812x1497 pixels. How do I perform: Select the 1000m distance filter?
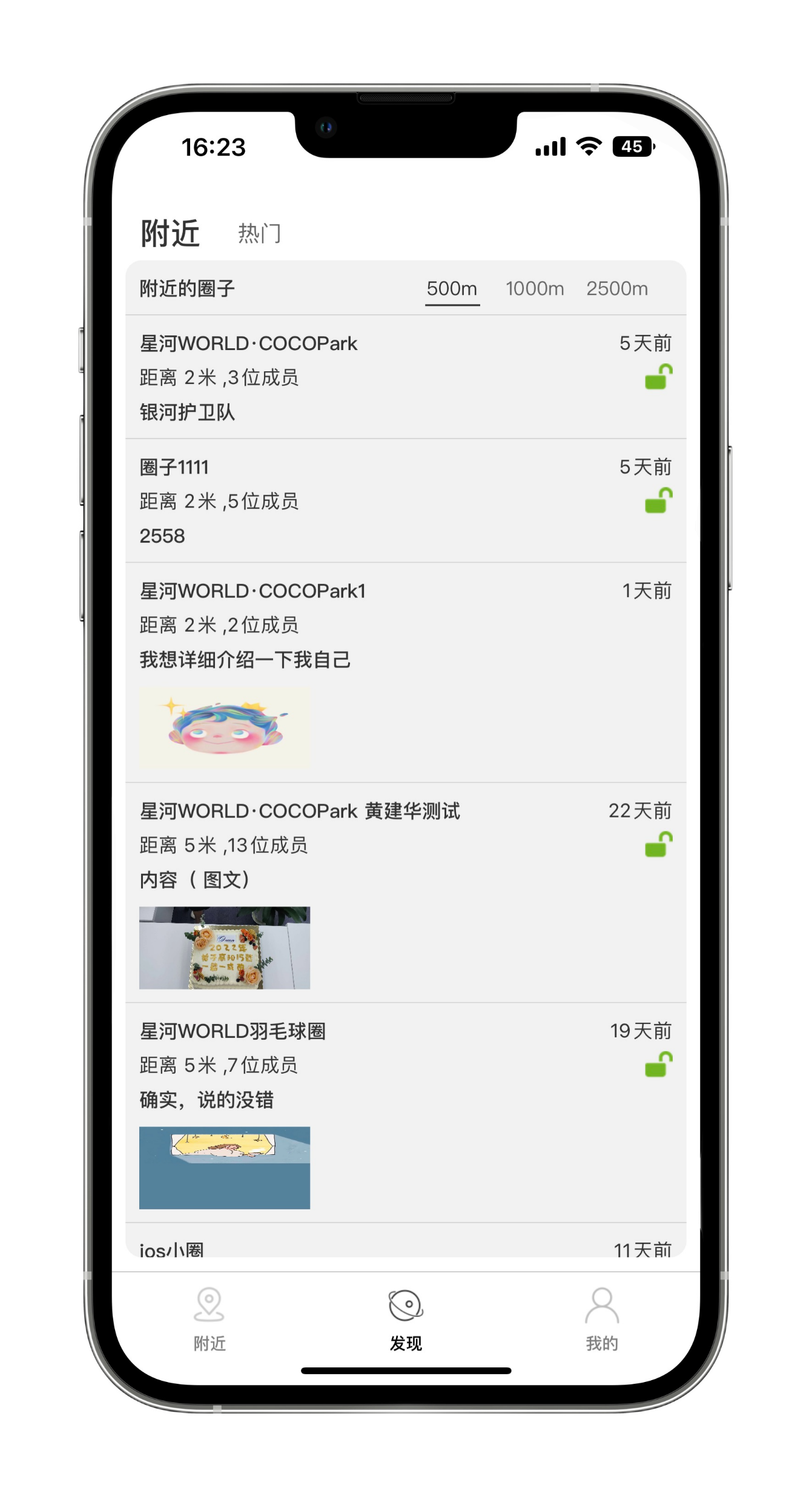535,289
